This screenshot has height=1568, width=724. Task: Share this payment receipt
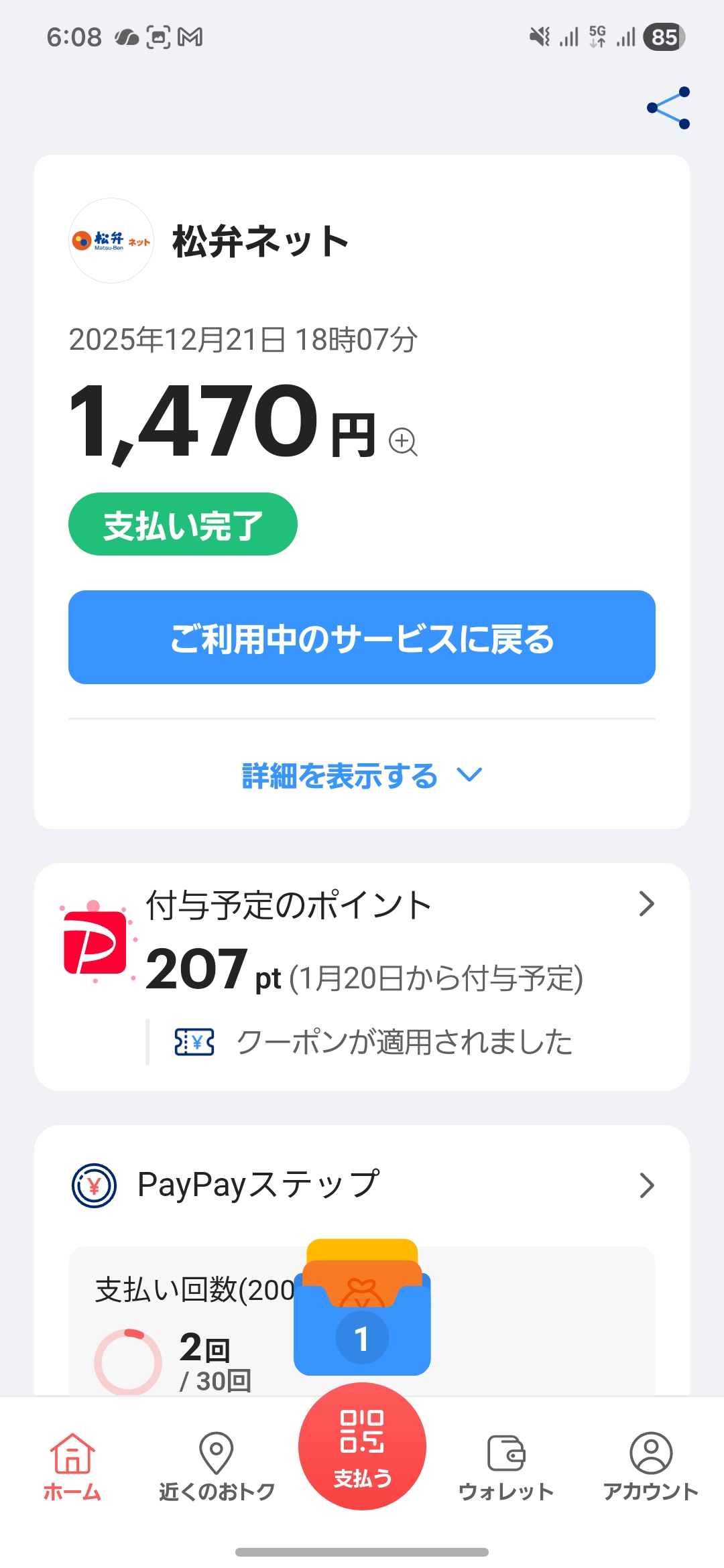click(x=668, y=108)
